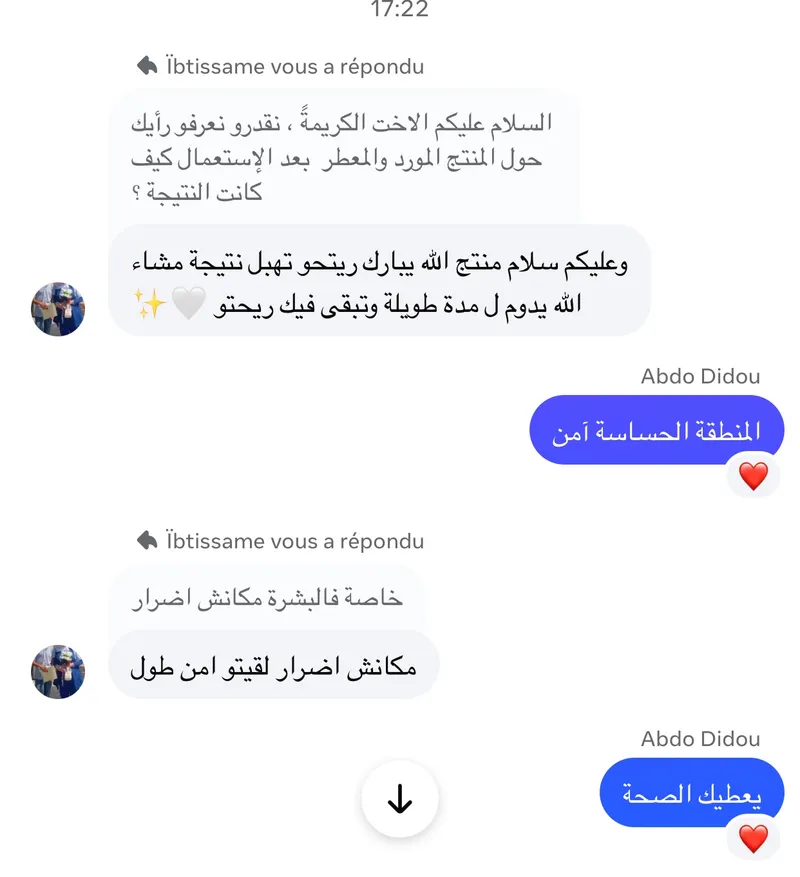Screen dimensions: 800x877
Task: Tap the avatar beside "مكانش اضرار لقيتو" message
Action: (58, 671)
